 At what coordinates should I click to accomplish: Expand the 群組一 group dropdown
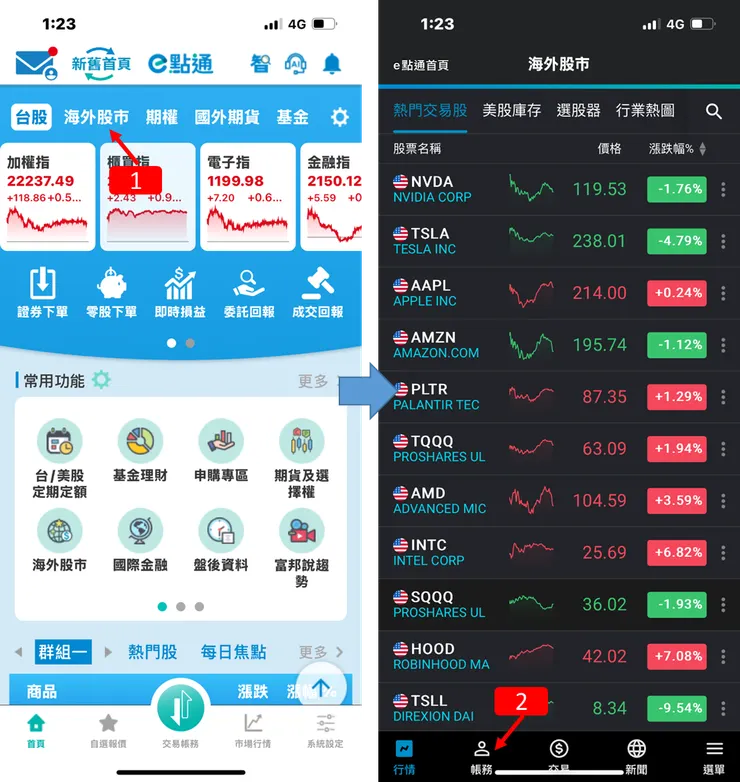[x=62, y=651]
